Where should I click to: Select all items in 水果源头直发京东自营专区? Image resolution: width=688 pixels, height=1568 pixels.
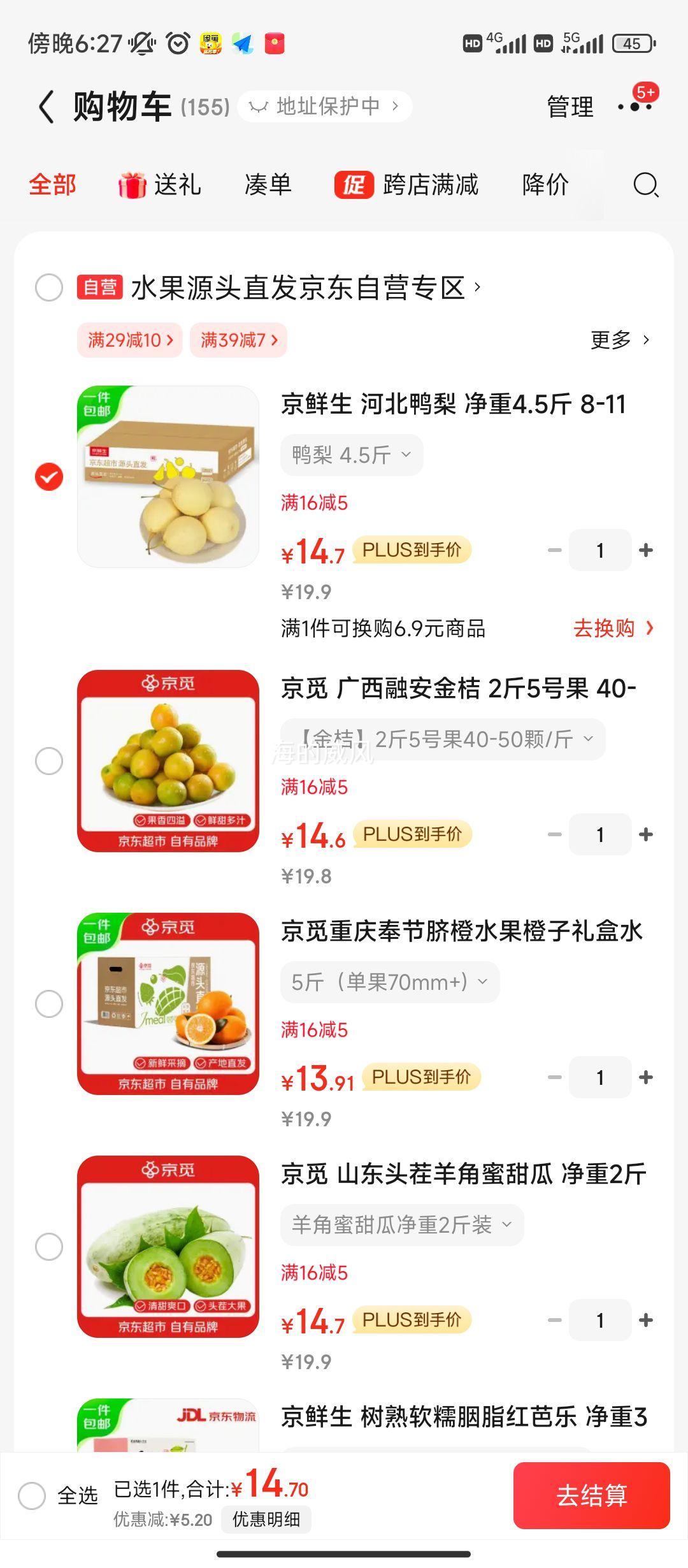pyautogui.click(x=49, y=287)
